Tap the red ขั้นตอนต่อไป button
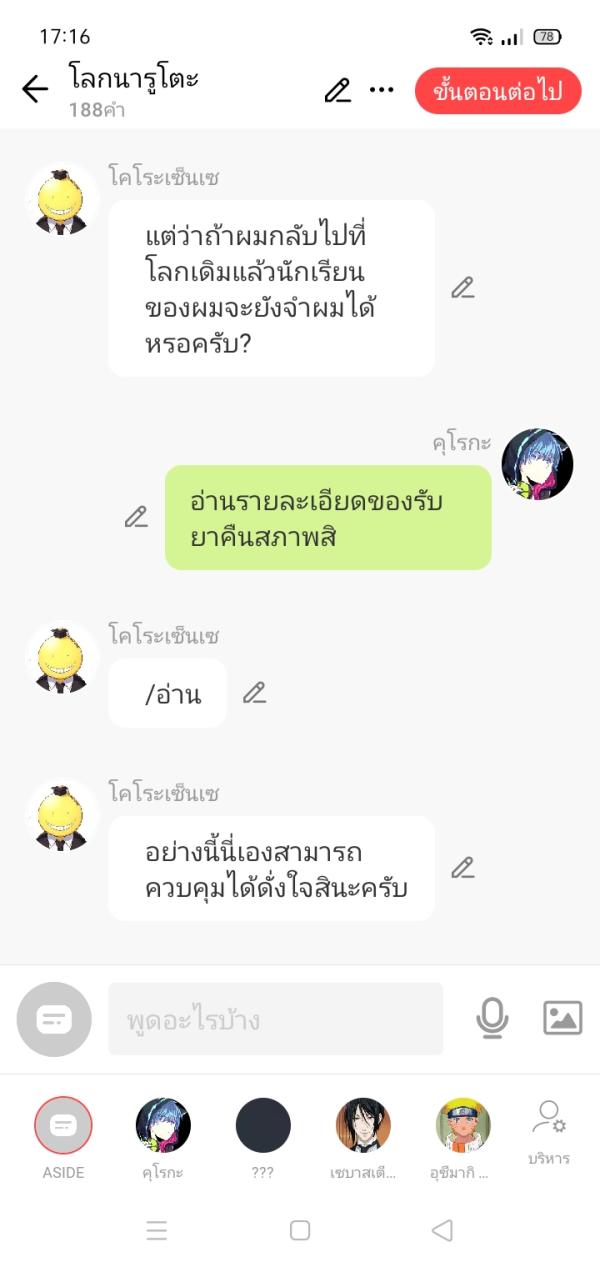 (498, 92)
